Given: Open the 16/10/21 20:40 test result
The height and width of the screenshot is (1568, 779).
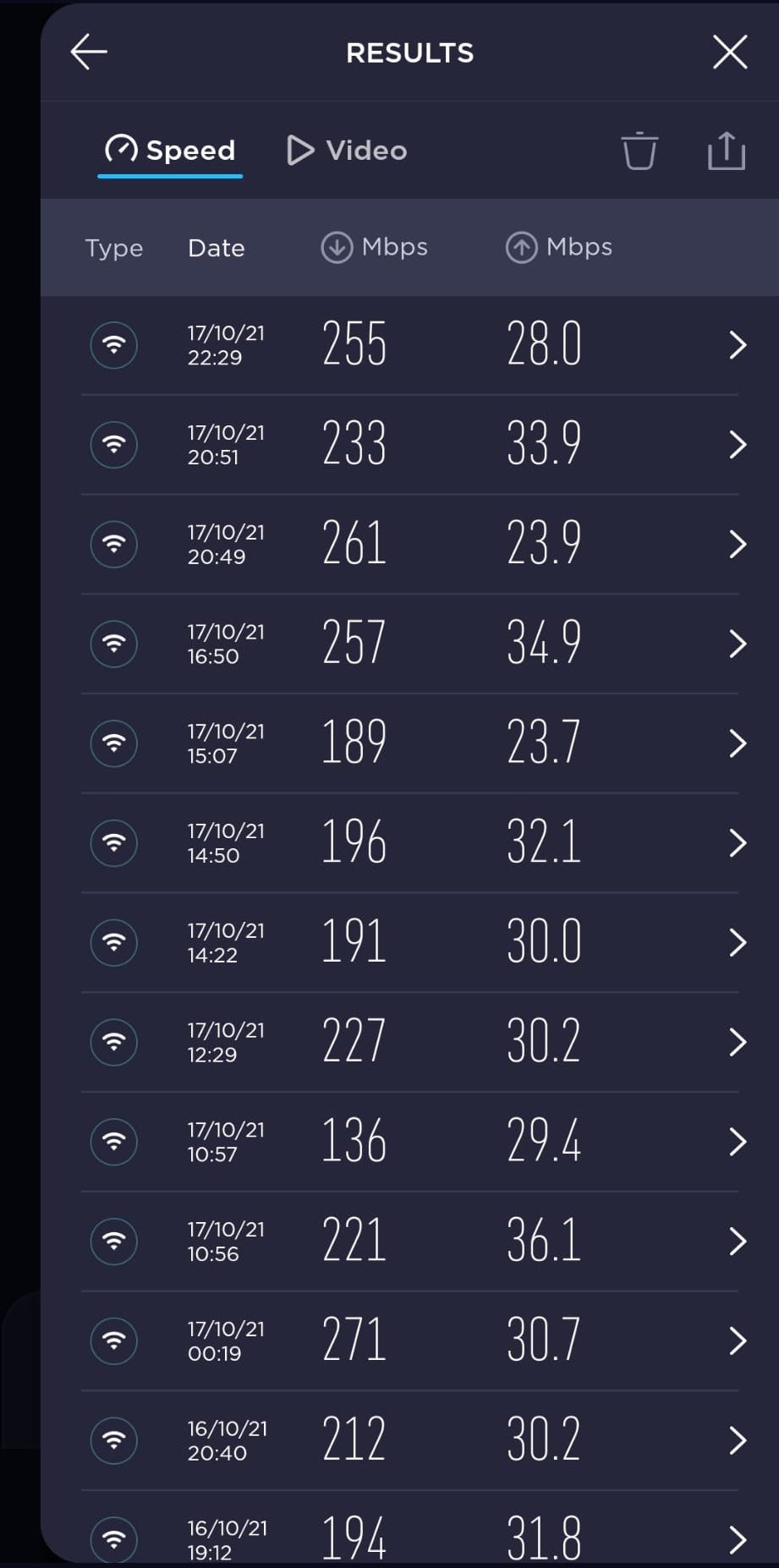Looking at the screenshot, I should pyautogui.click(x=409, y=1441).
